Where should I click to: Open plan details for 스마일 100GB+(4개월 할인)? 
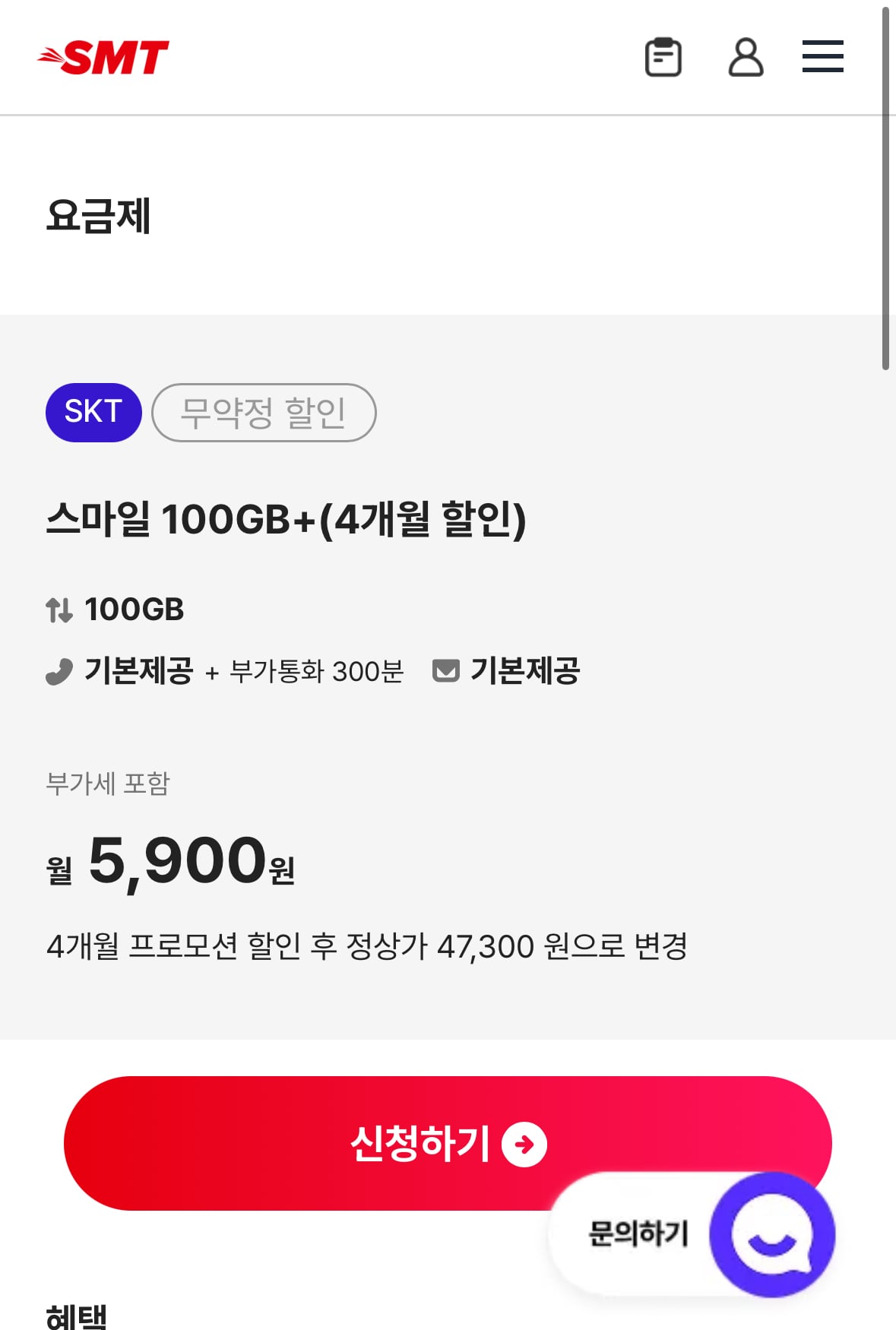290,520
